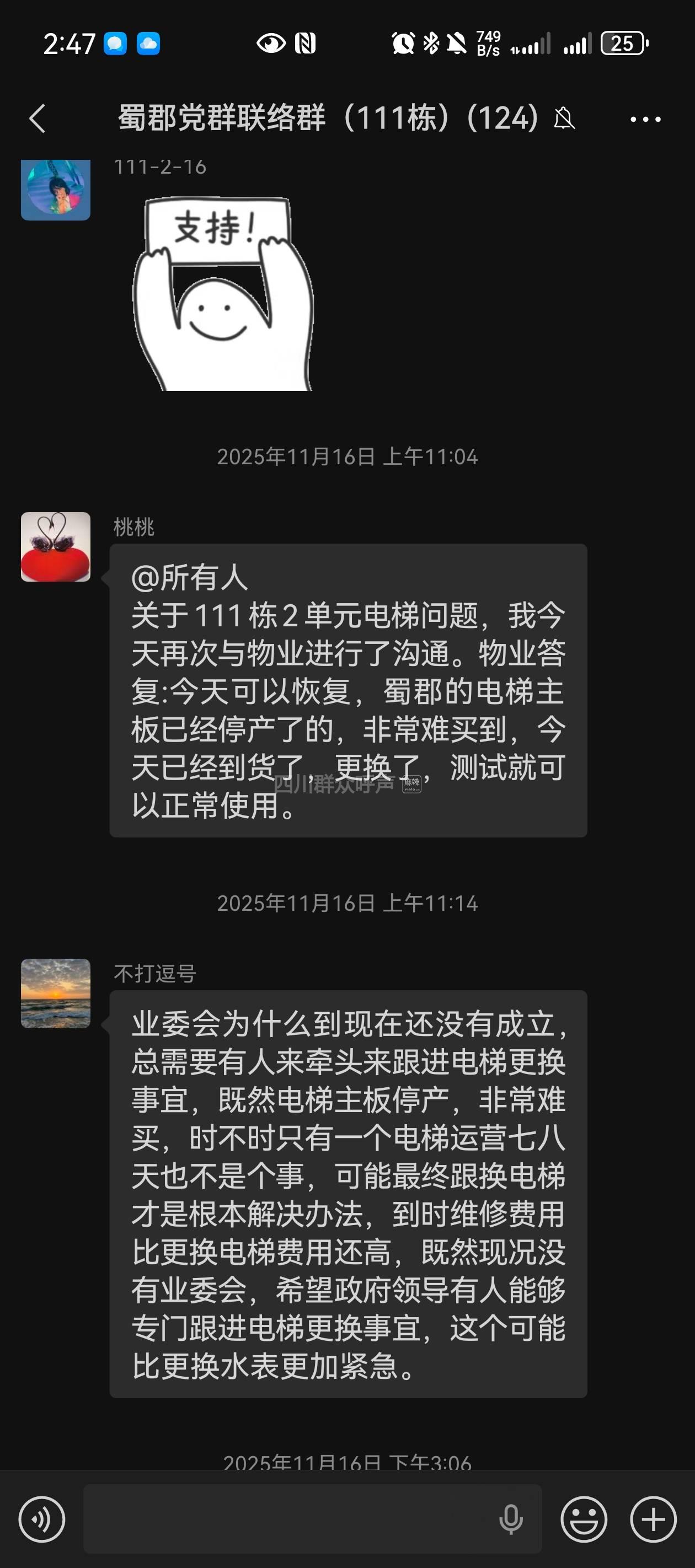The height and width of the screenshot is (1568, 695).
Task: Focus the message text input box
Action: pyautogui.click(x=286, y=1519)
